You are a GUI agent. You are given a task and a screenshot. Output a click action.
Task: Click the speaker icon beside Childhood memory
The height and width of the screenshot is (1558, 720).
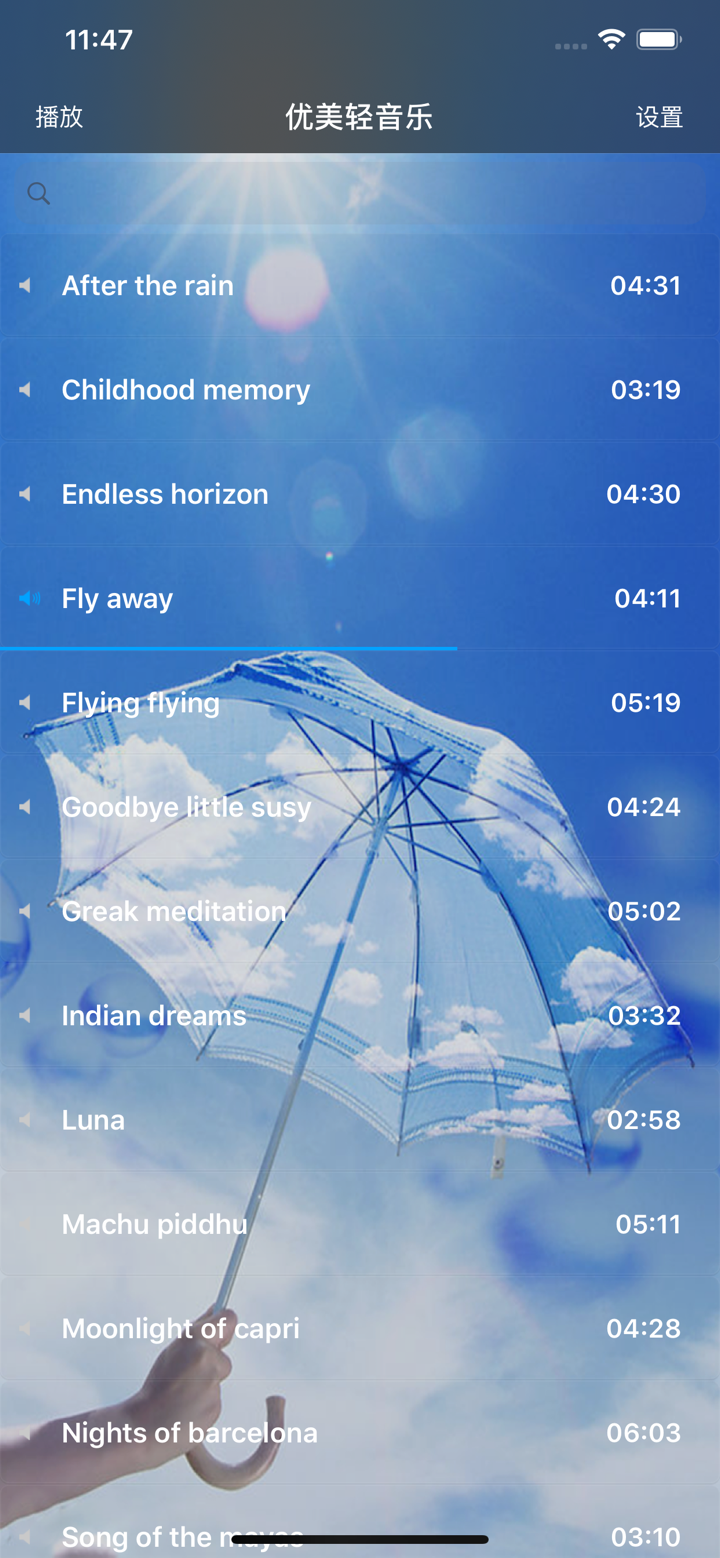coord(25,389)
